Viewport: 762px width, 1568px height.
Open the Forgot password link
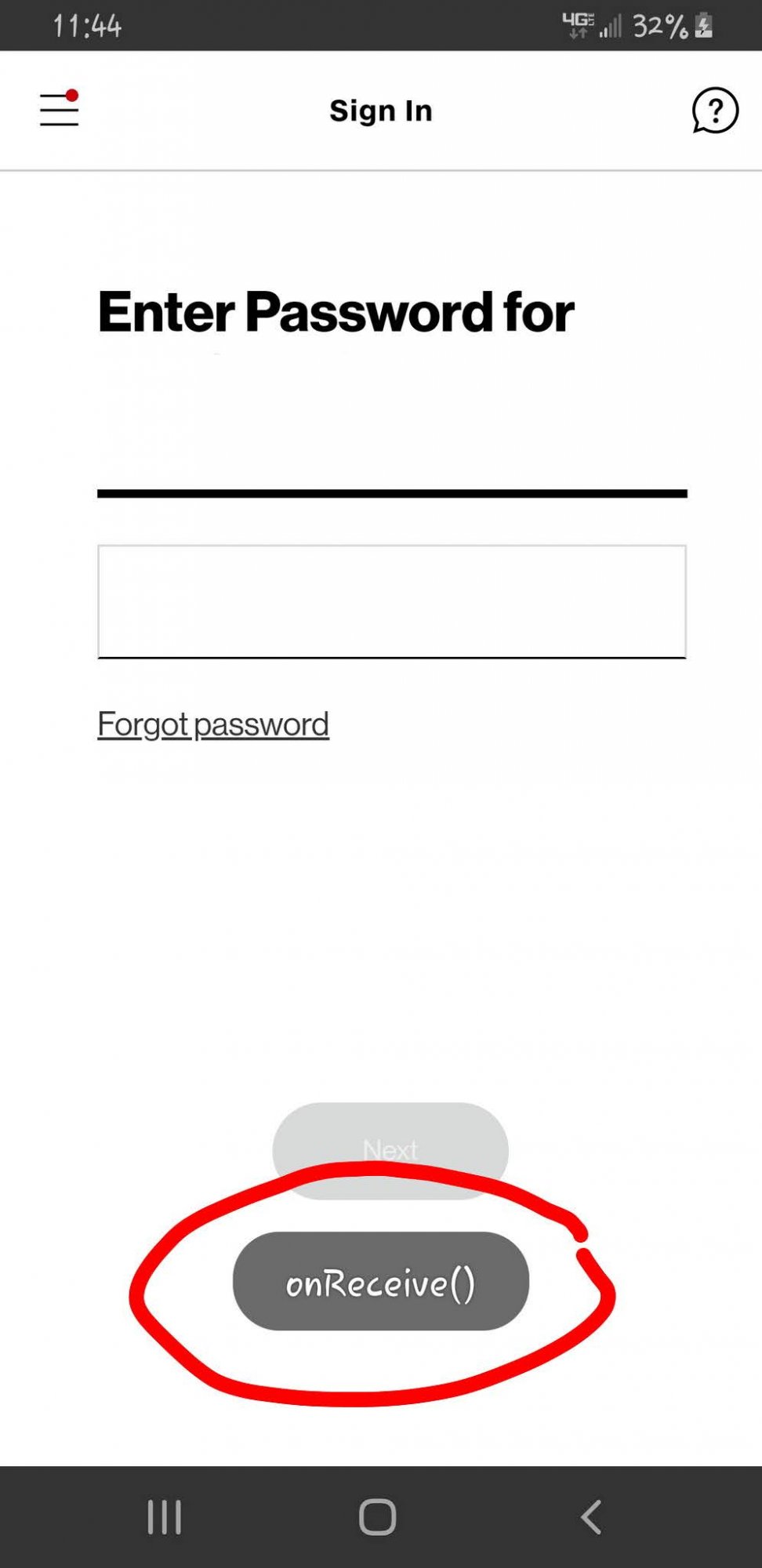213,724
